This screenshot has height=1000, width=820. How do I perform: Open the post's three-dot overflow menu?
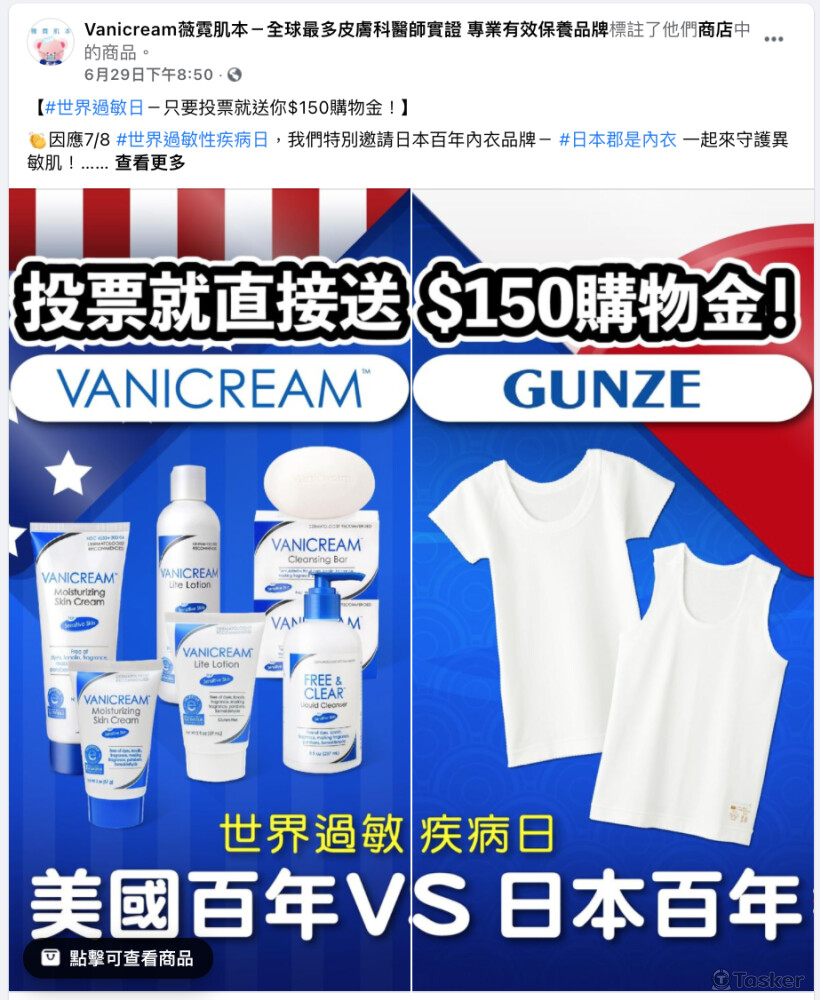[774, 39]
